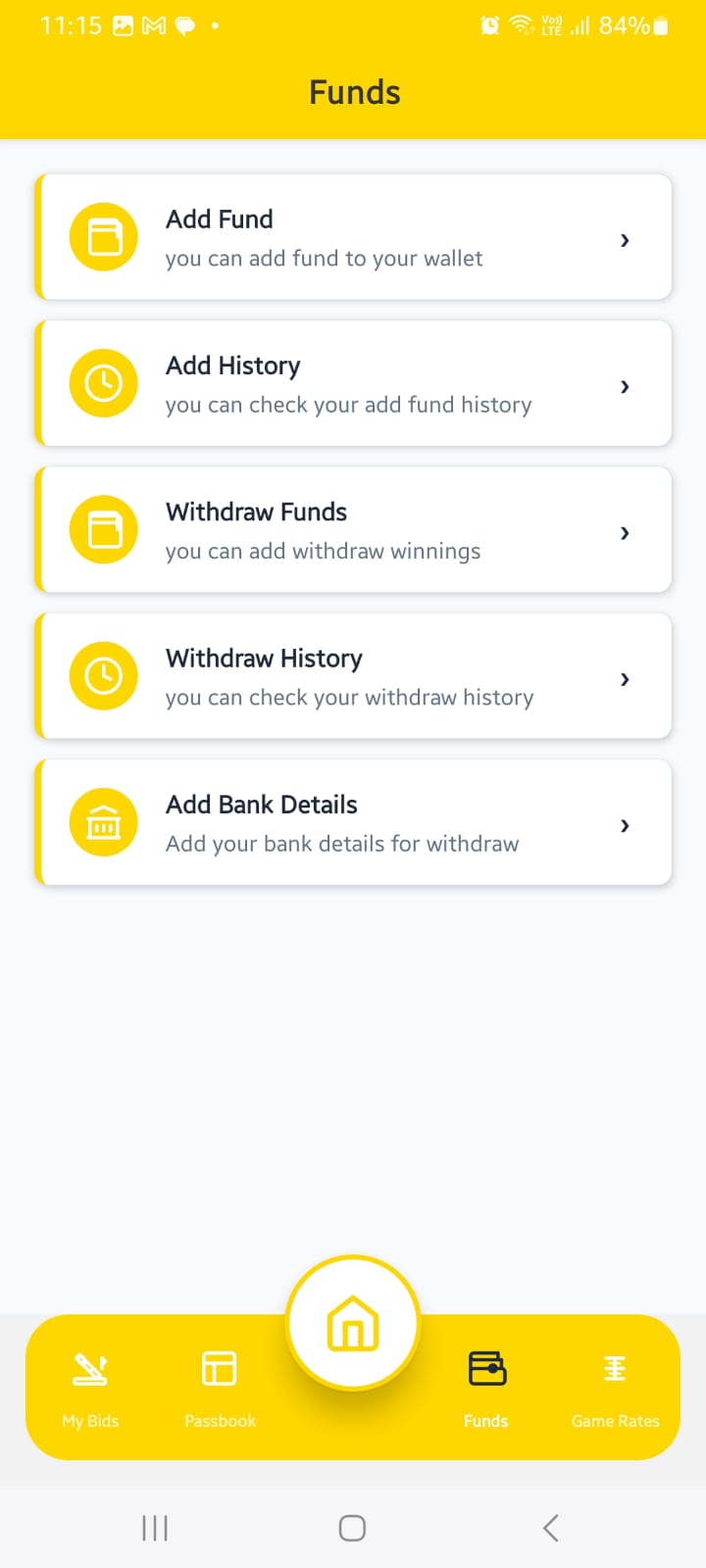Screen dimensions: 706x1568
Task: Click the Add Fund wallet icon
Action: click(x=103, y=236)
